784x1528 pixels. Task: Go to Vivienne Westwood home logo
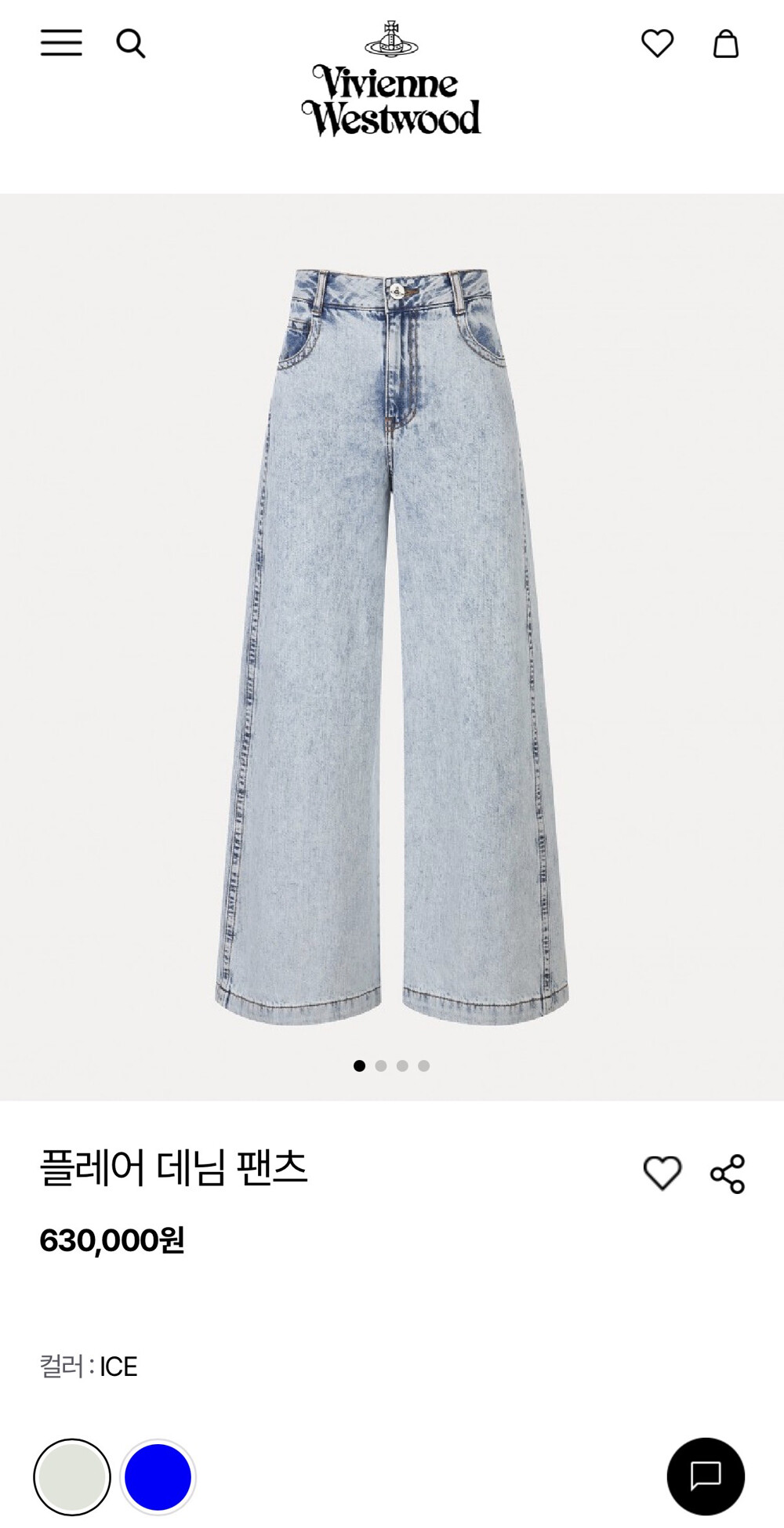coord(391,80)
